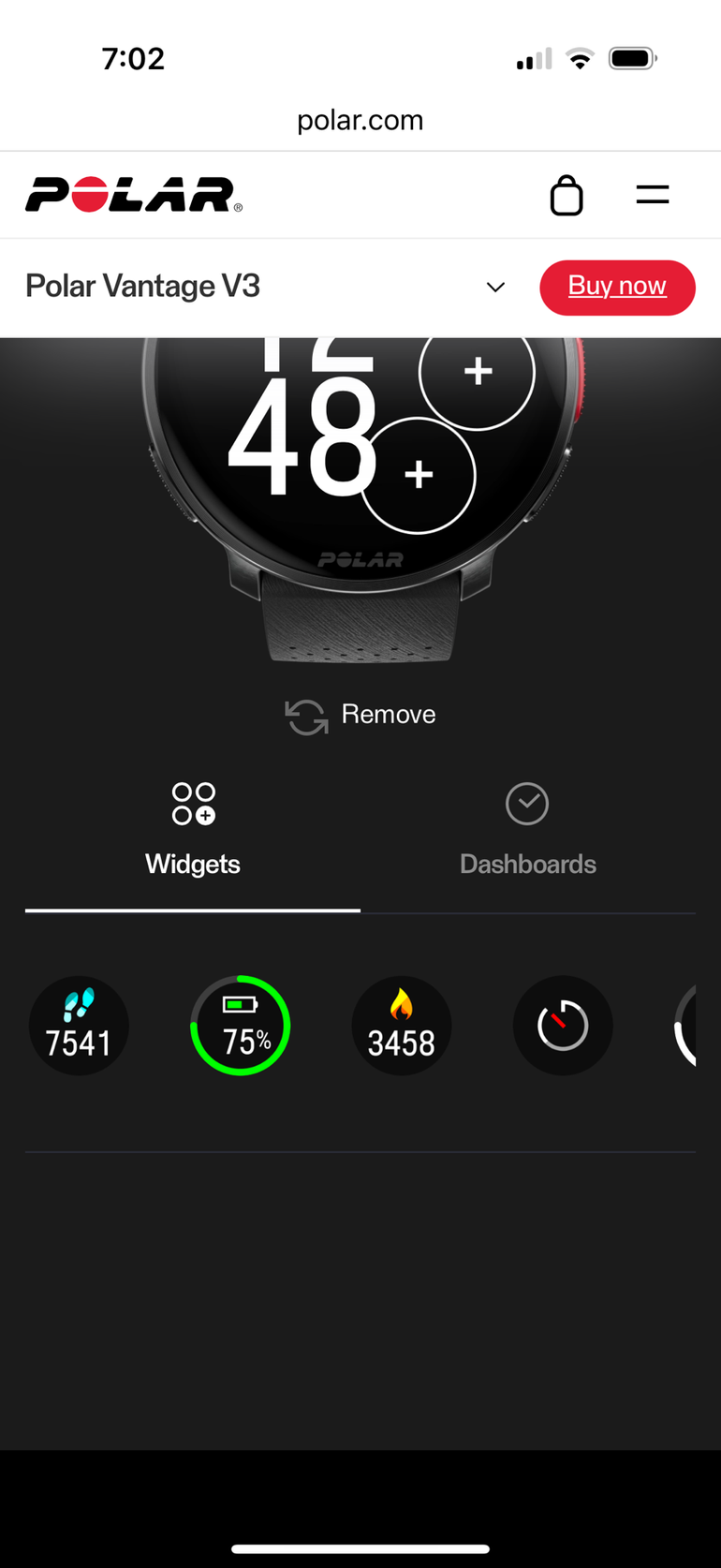
Task: Tap Remove below the watch
Action: tap(361, 716)
